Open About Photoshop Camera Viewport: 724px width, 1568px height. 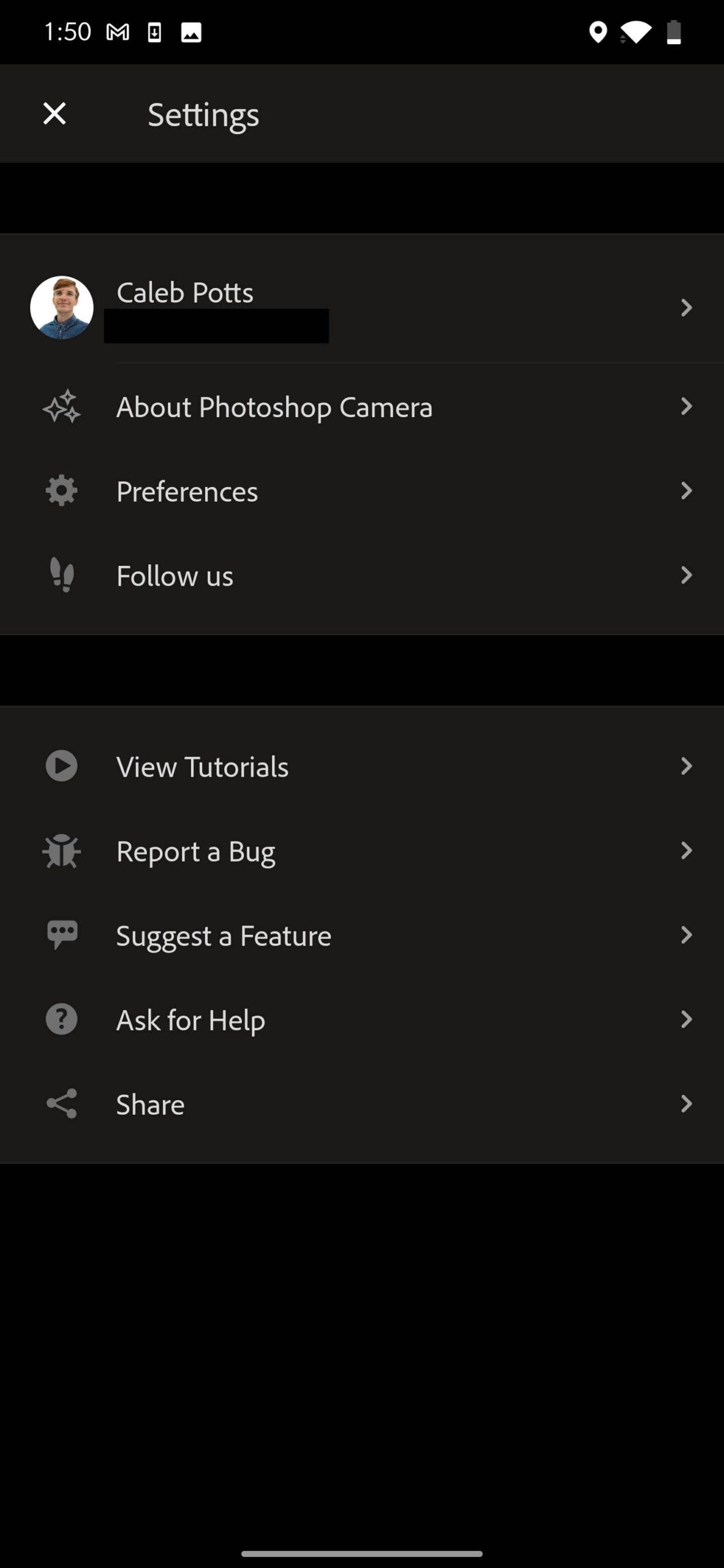(362, 407)
